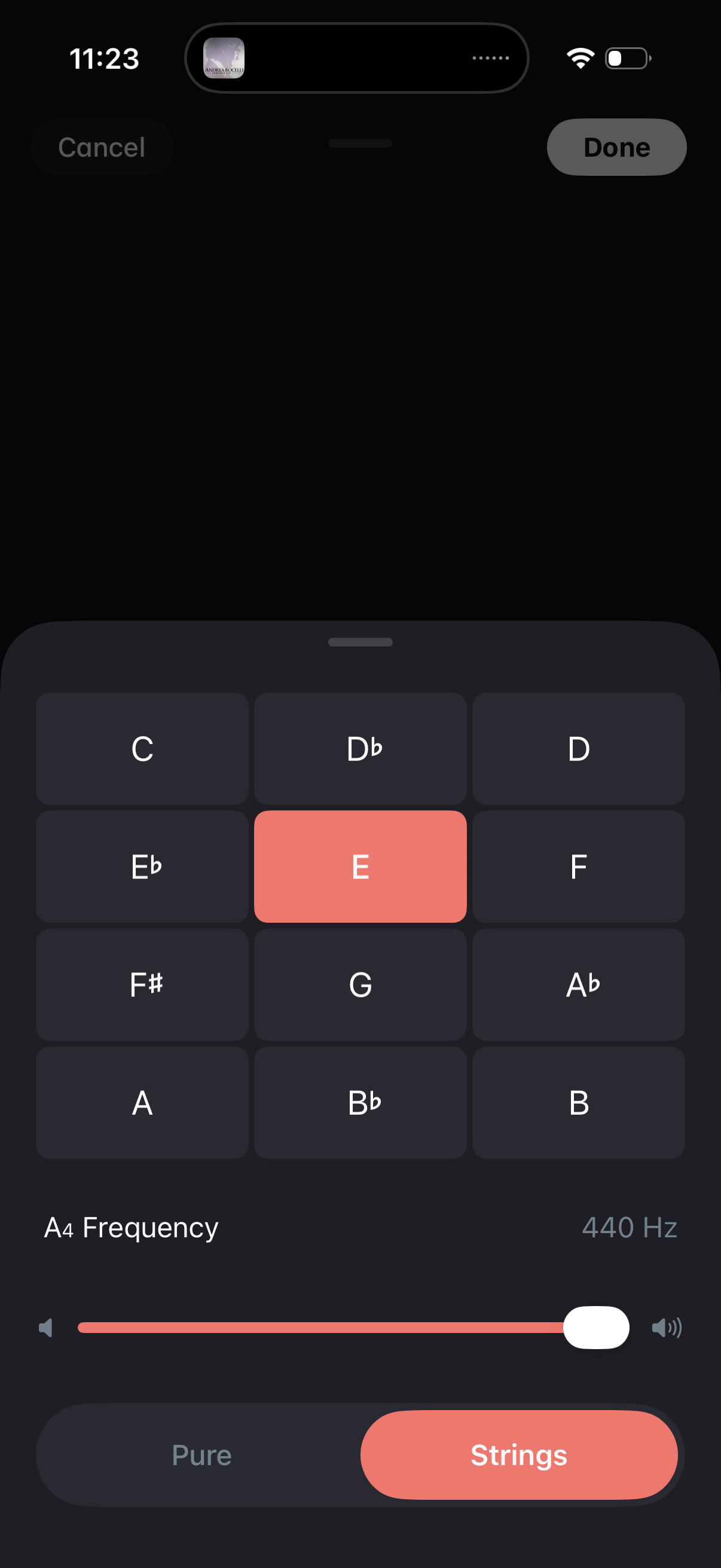
Task: Select the Ab note
Action: [578, 984]
